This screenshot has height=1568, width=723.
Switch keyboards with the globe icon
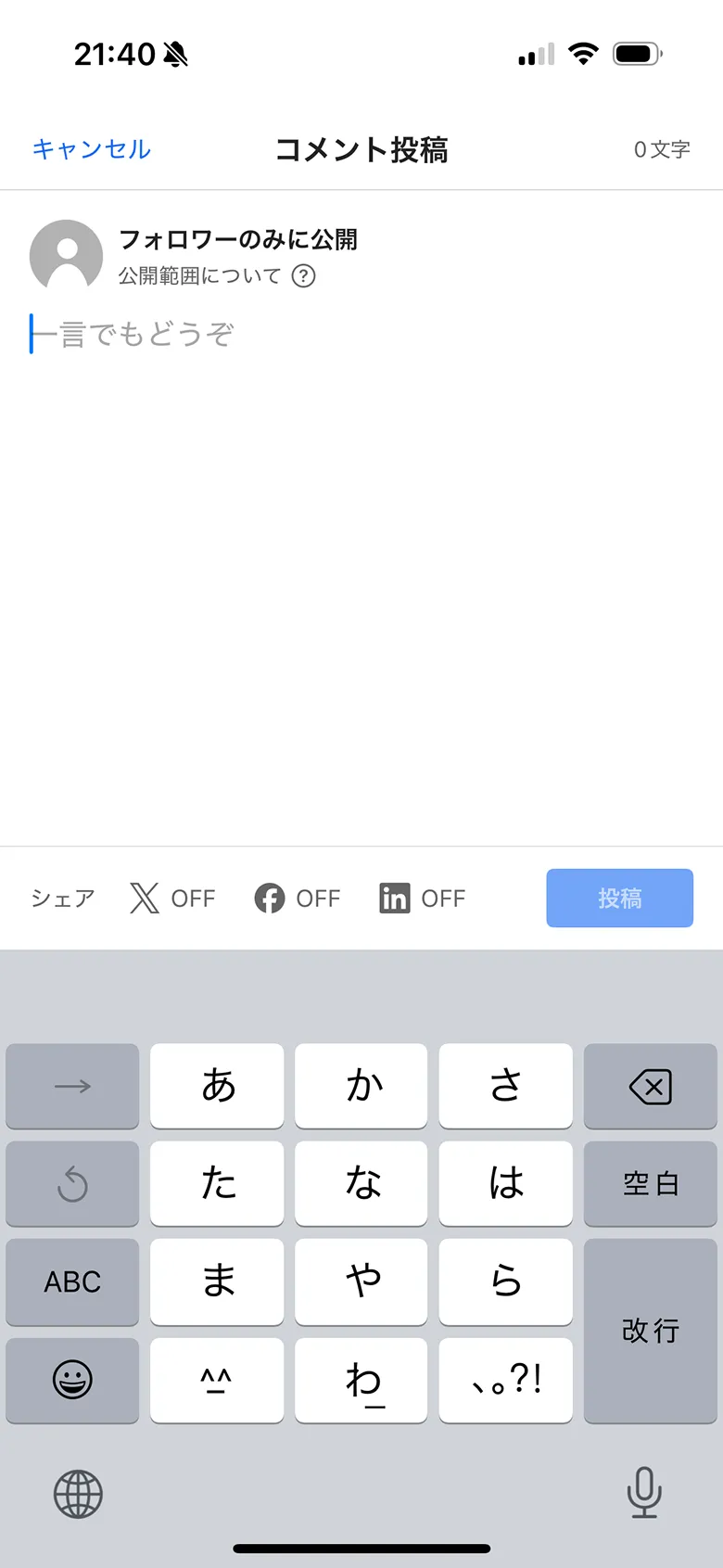(80, 1493)
